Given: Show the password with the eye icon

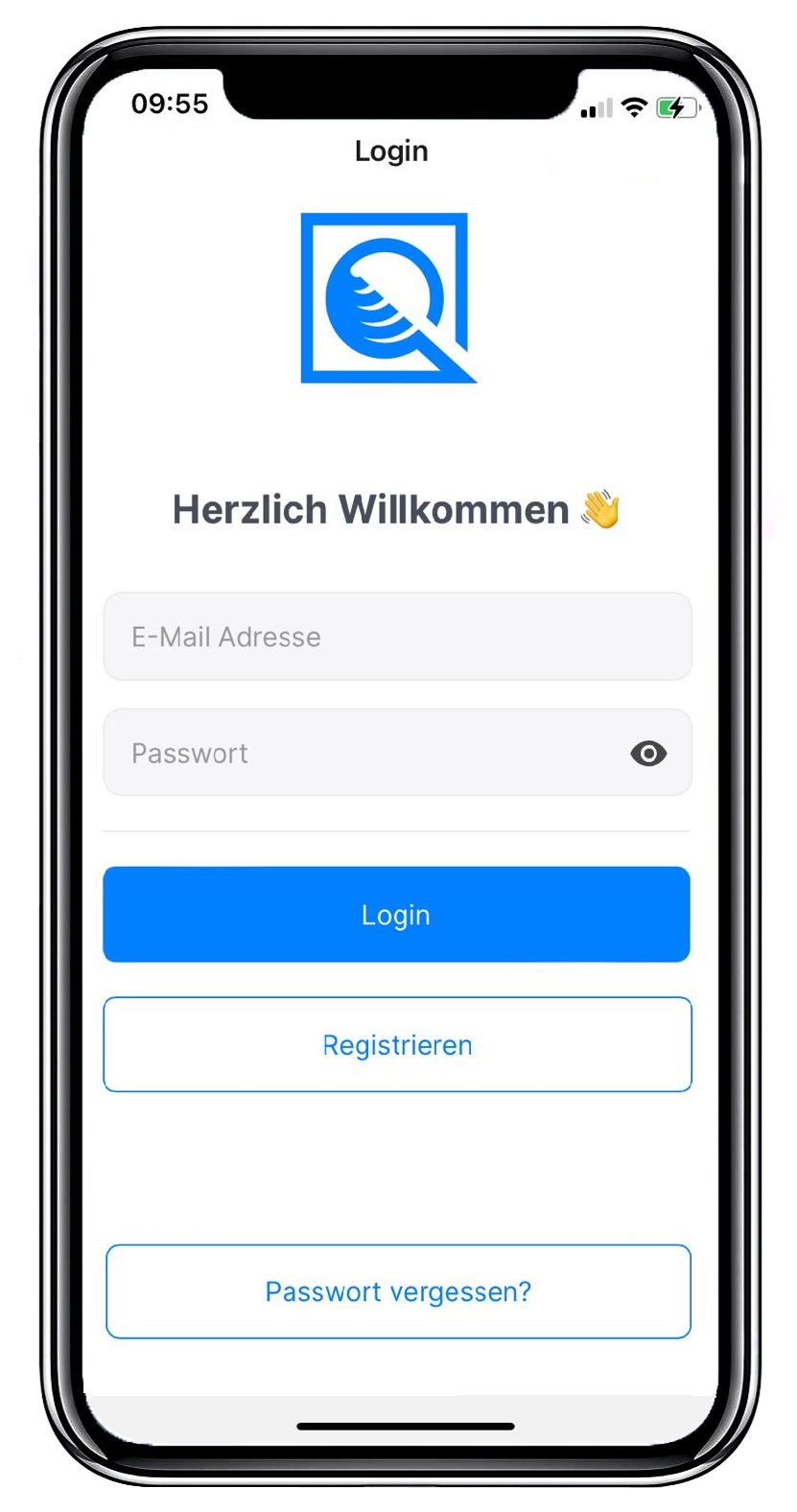Looking at the screenshot, I should tap(648, 754).
